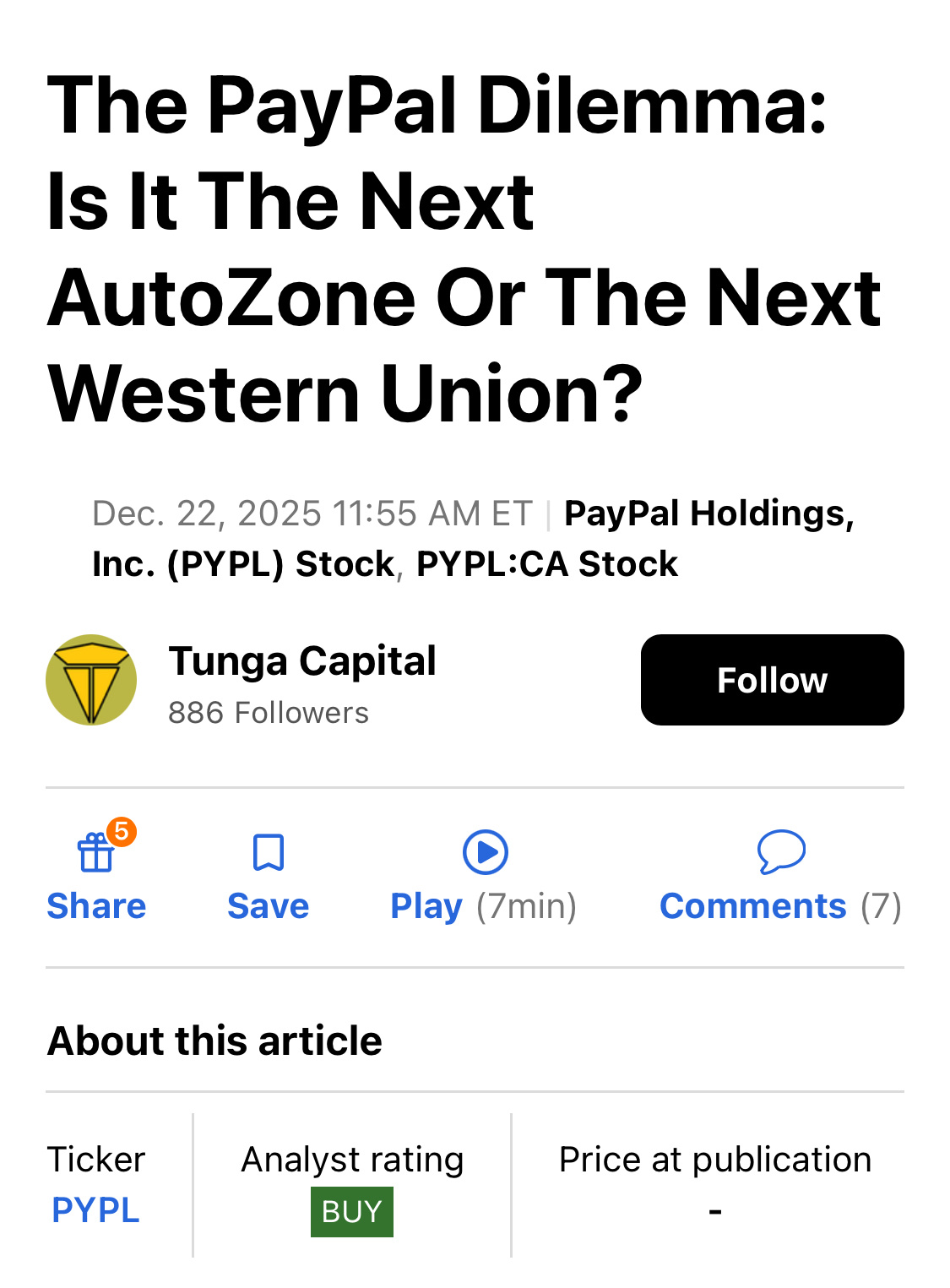The height and width of the screenshot is (1288, 950).
Task: Click the Save text label
Action: pos(267,905)
